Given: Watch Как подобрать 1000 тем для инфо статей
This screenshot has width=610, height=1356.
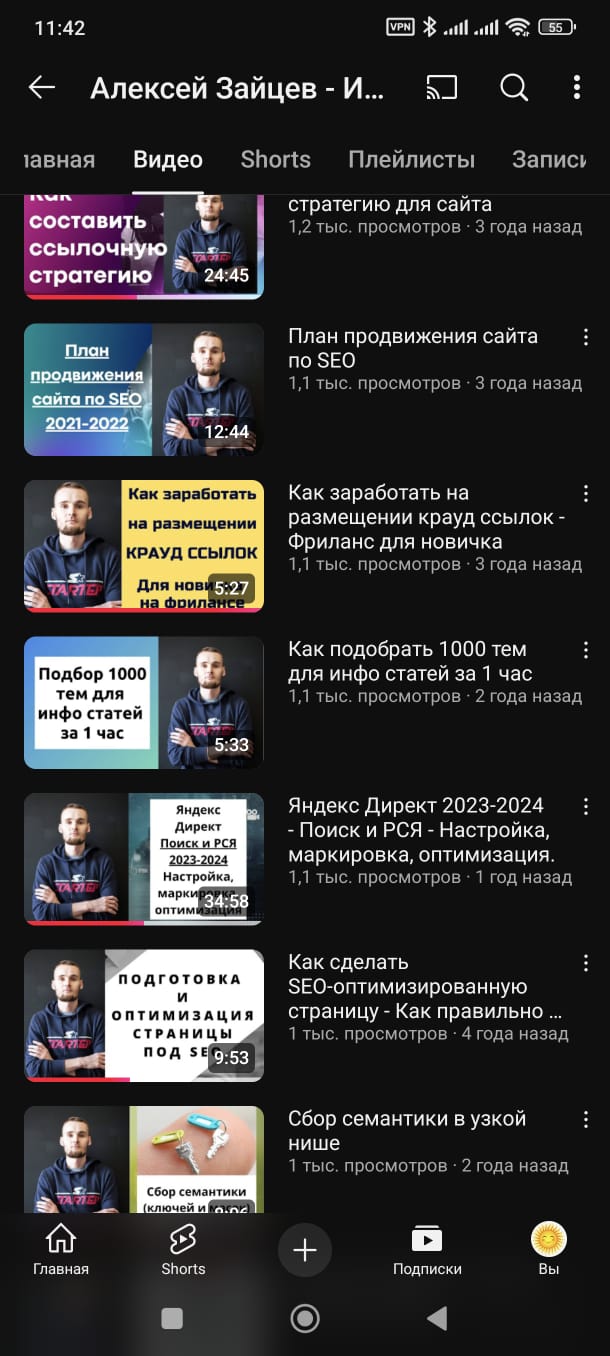Looking at the screenshot, I should click(144, 702).
